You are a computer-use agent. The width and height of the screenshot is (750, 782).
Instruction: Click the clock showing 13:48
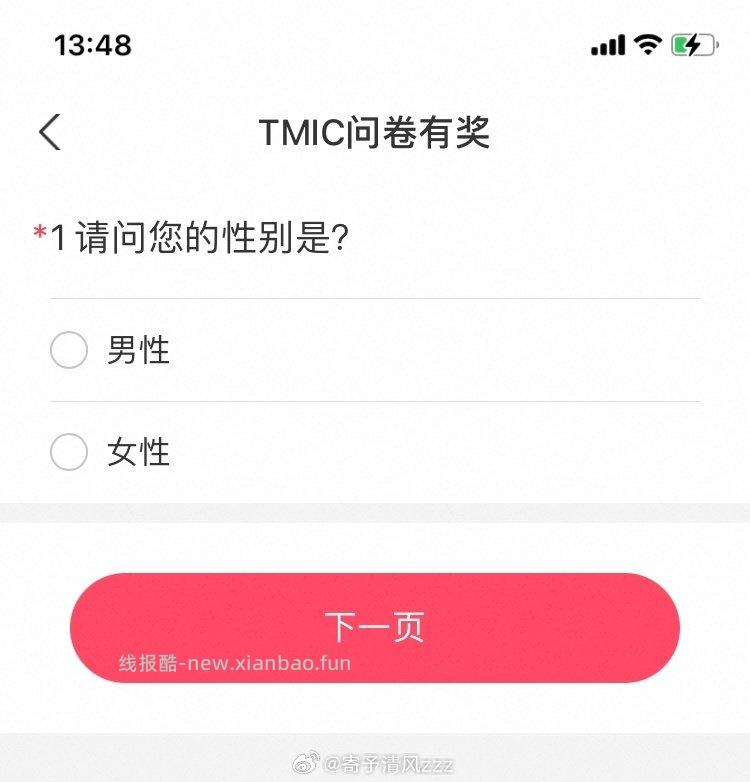(93, 45)
